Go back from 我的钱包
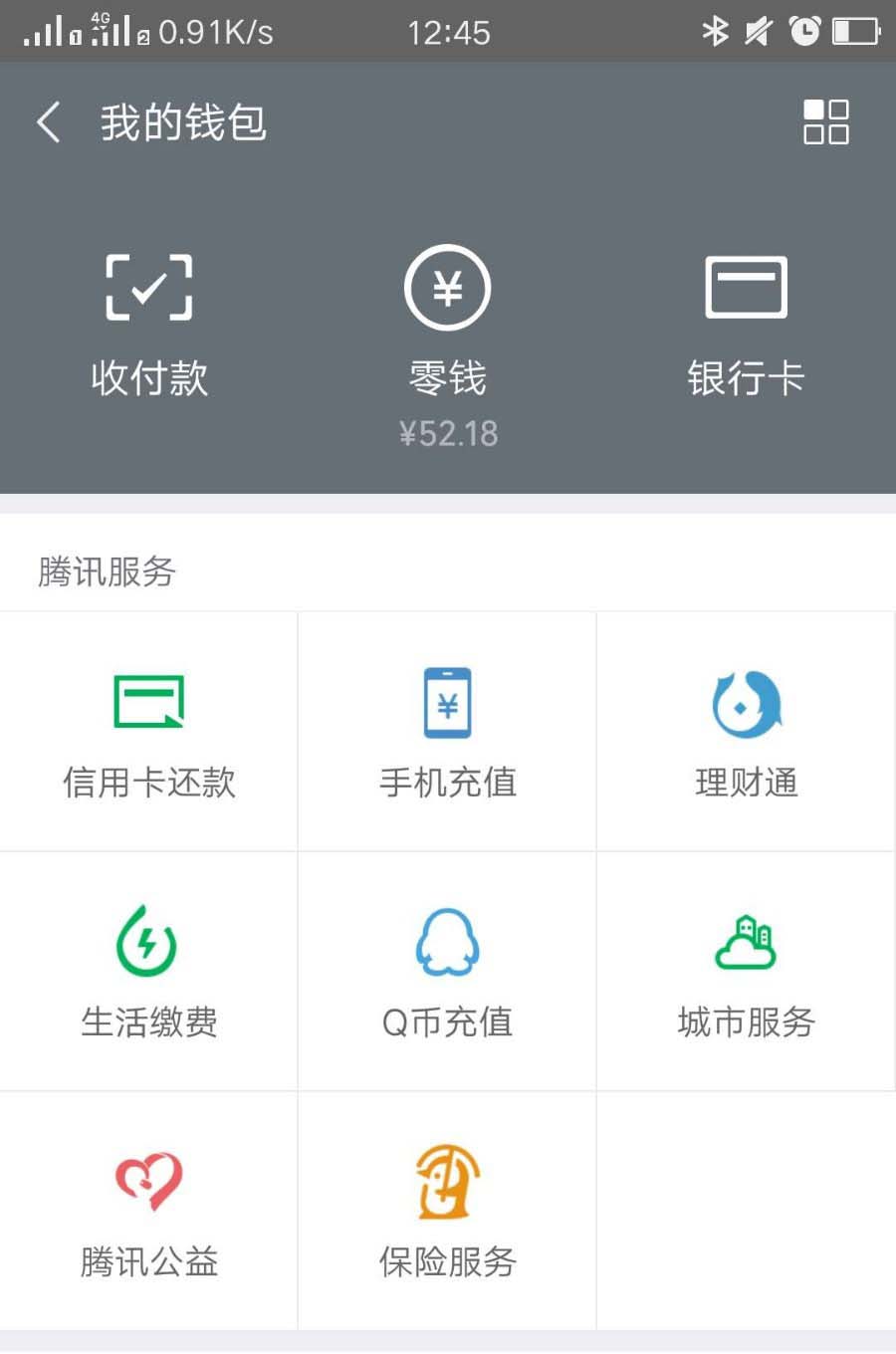Viewport: 896px width, 1354px height. click(x=48, y=122)
